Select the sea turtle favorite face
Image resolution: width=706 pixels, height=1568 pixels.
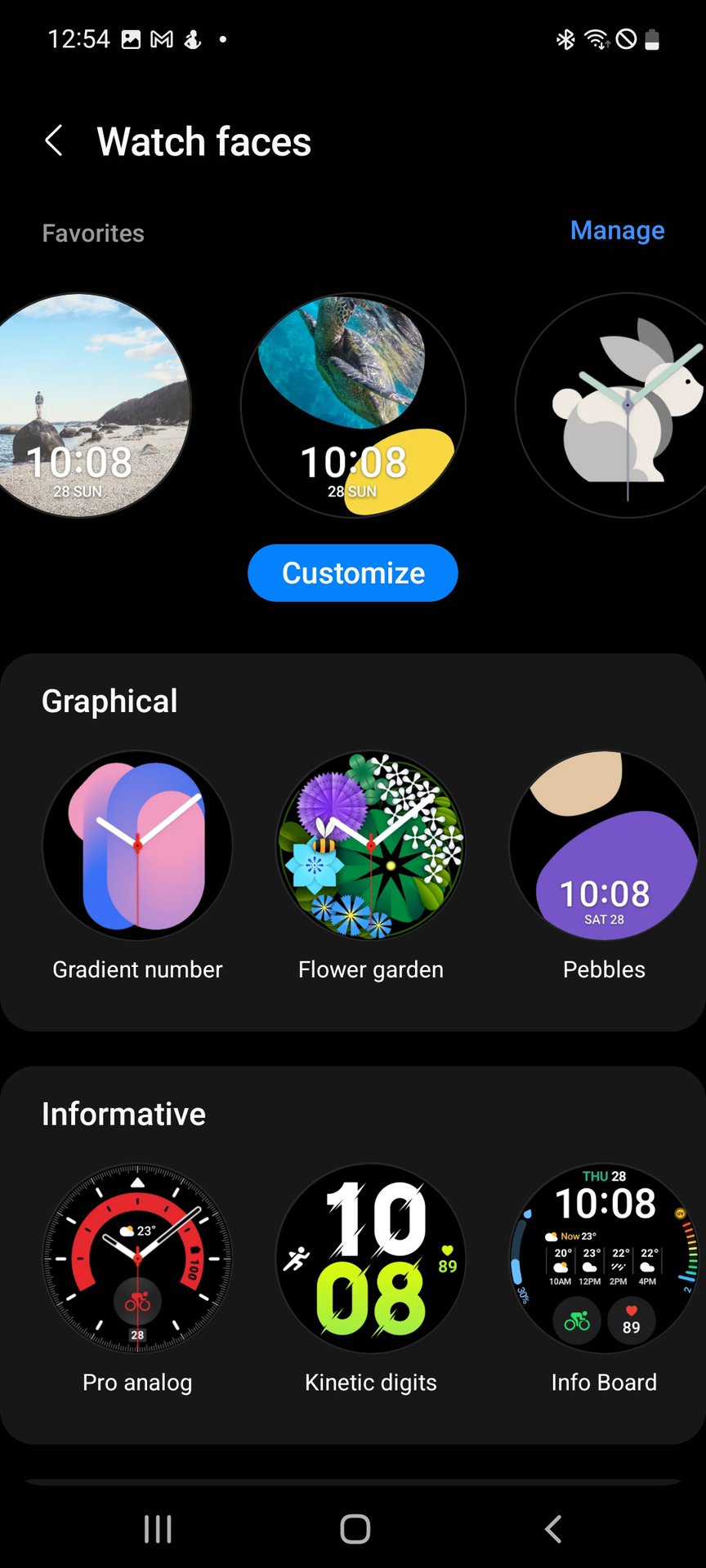coord(353,406)
